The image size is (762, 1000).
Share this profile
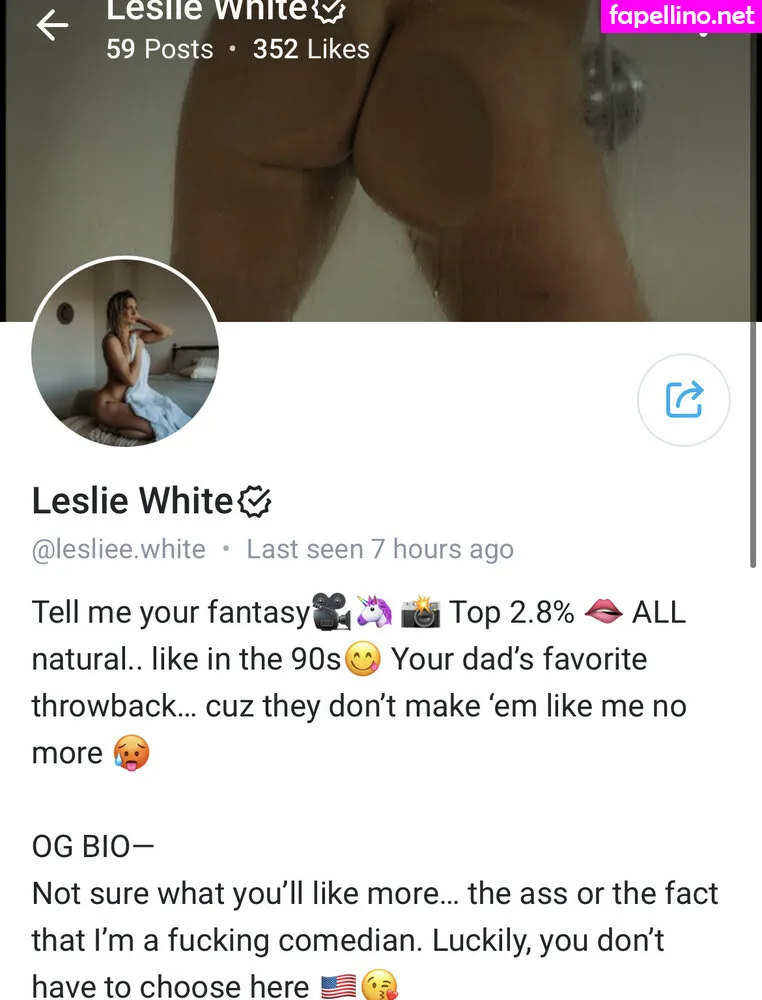tap(684, 400)
